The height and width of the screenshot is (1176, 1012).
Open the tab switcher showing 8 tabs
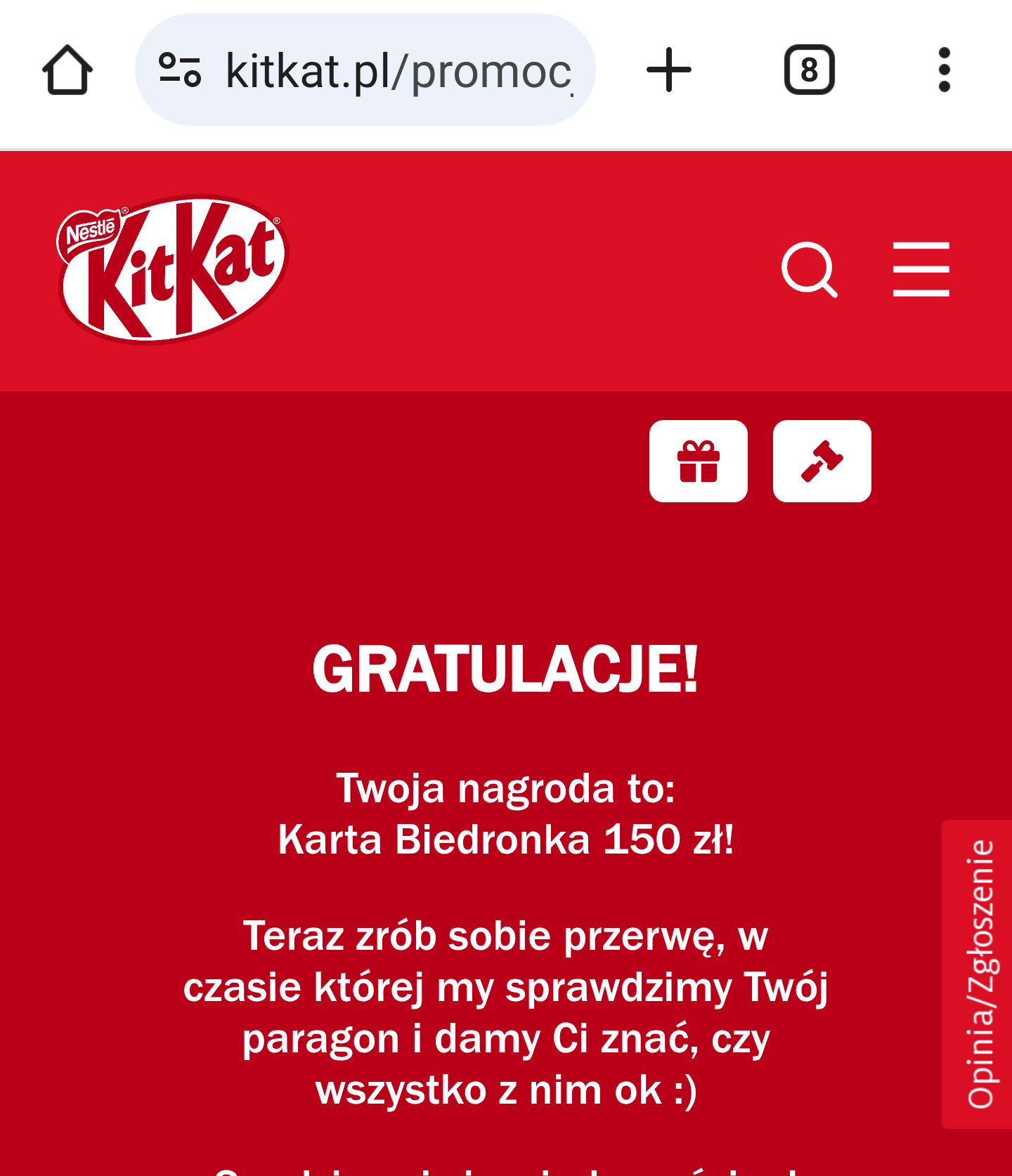pos(809,70)
